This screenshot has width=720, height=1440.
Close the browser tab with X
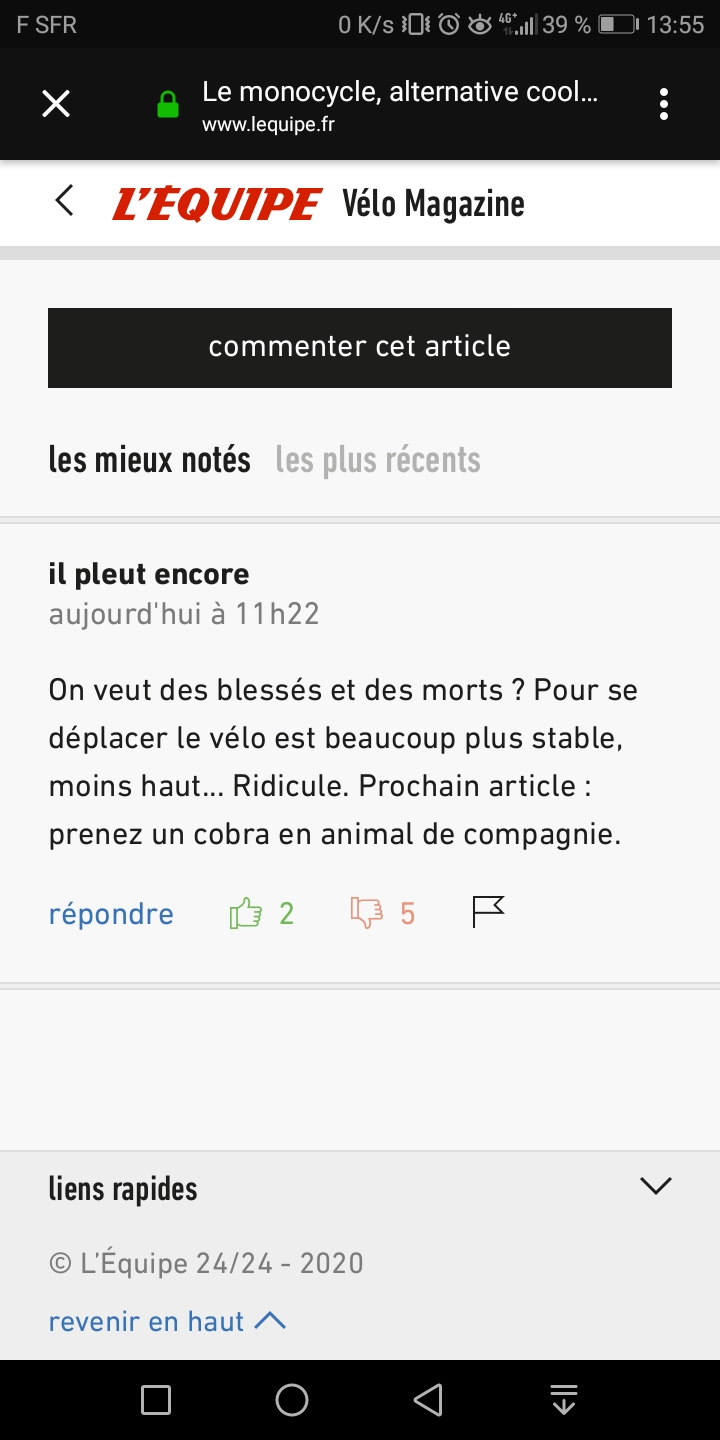(x=56, y=103)
